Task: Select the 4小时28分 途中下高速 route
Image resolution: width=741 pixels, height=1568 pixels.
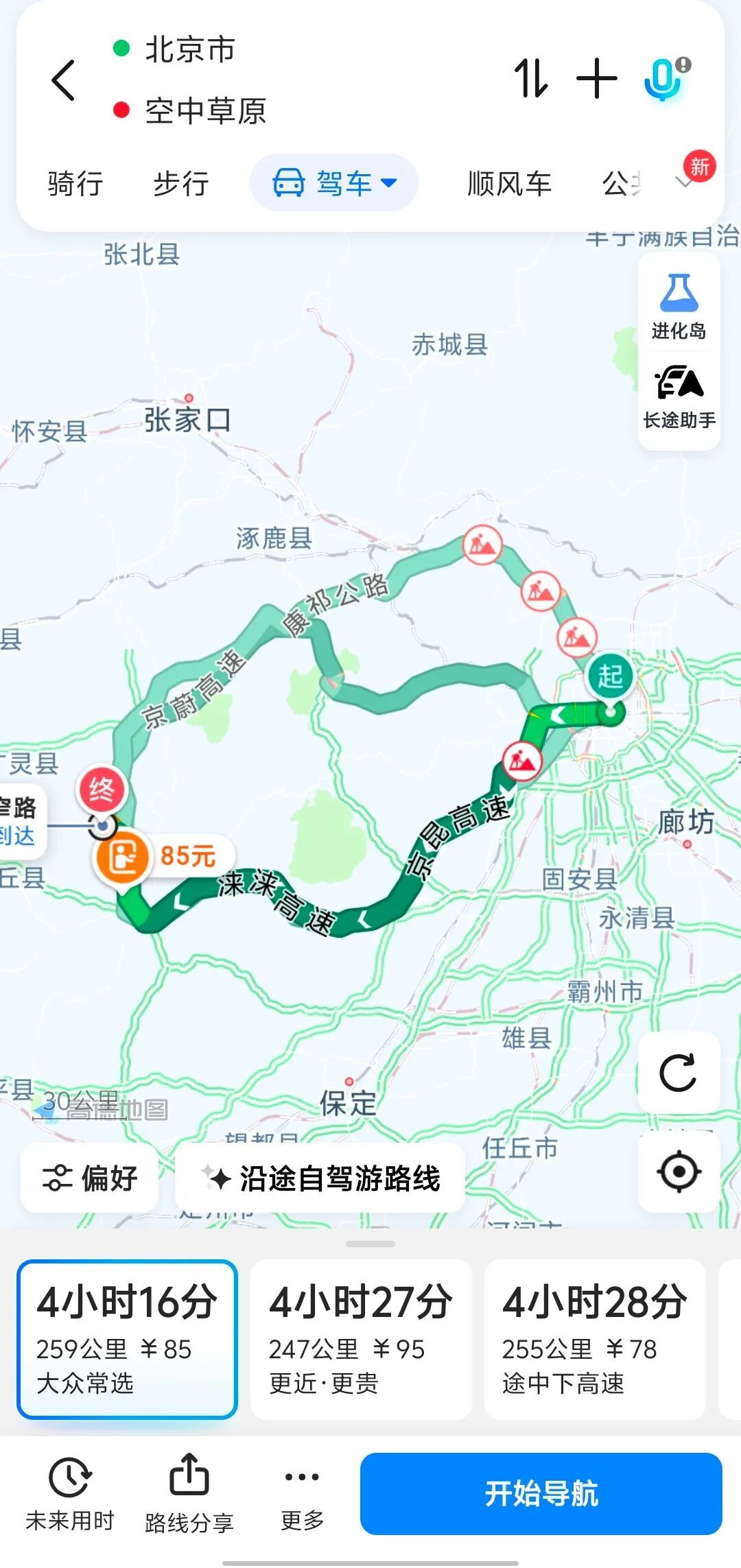Action: click(595, 1339)
